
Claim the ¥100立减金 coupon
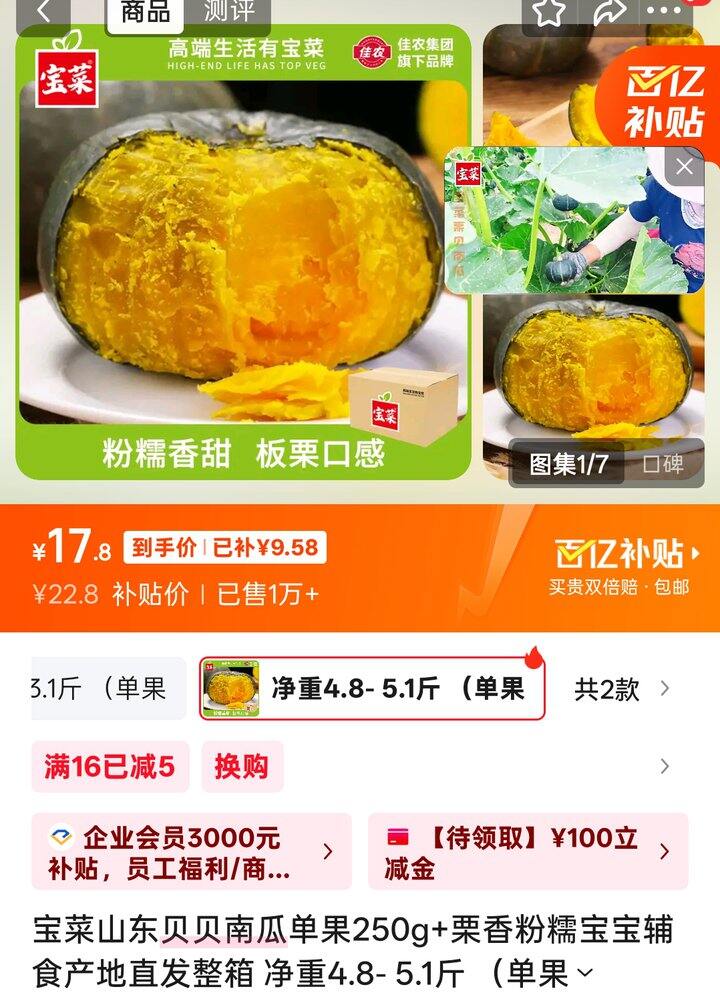pyautogui.click(x=528, y=852)
